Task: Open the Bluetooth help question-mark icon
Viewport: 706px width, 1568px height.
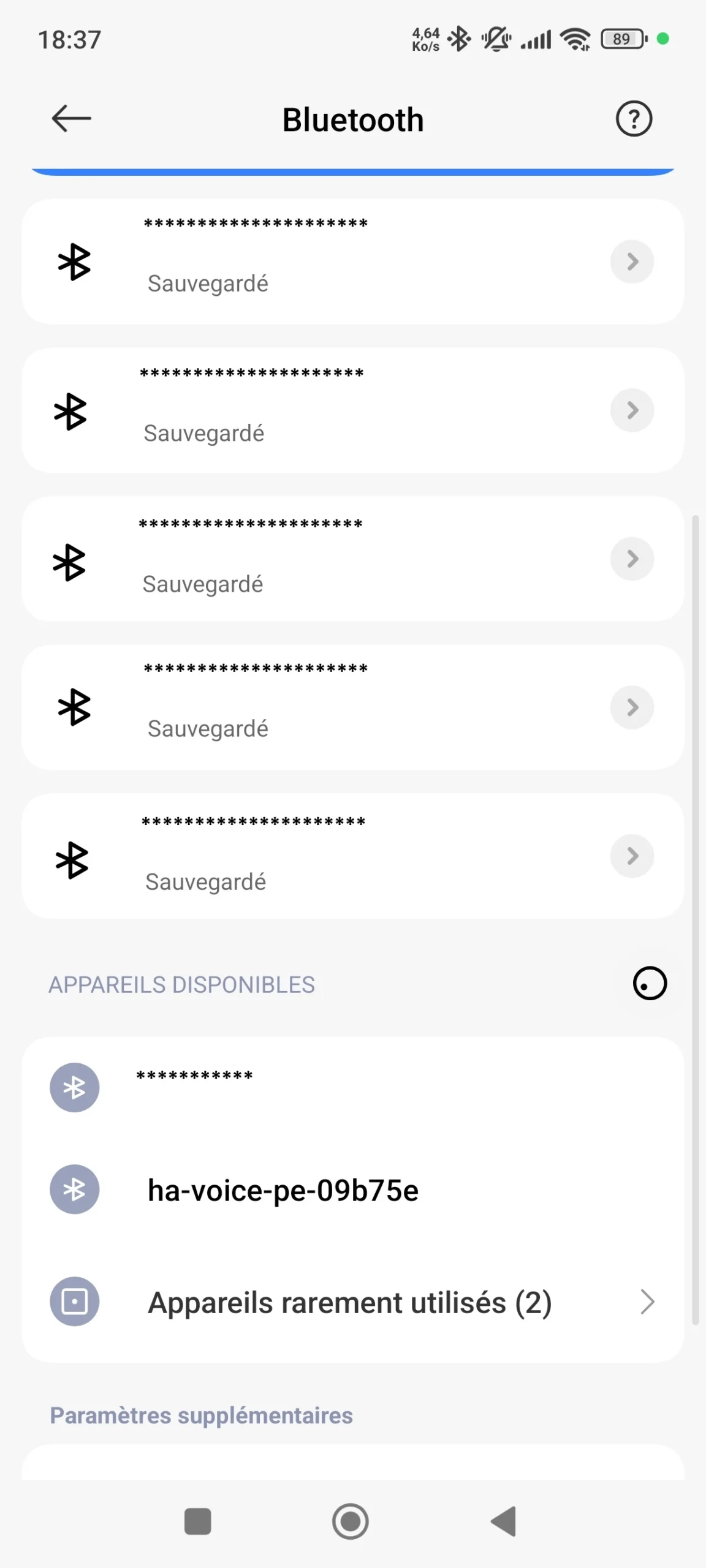Action: 634,119
